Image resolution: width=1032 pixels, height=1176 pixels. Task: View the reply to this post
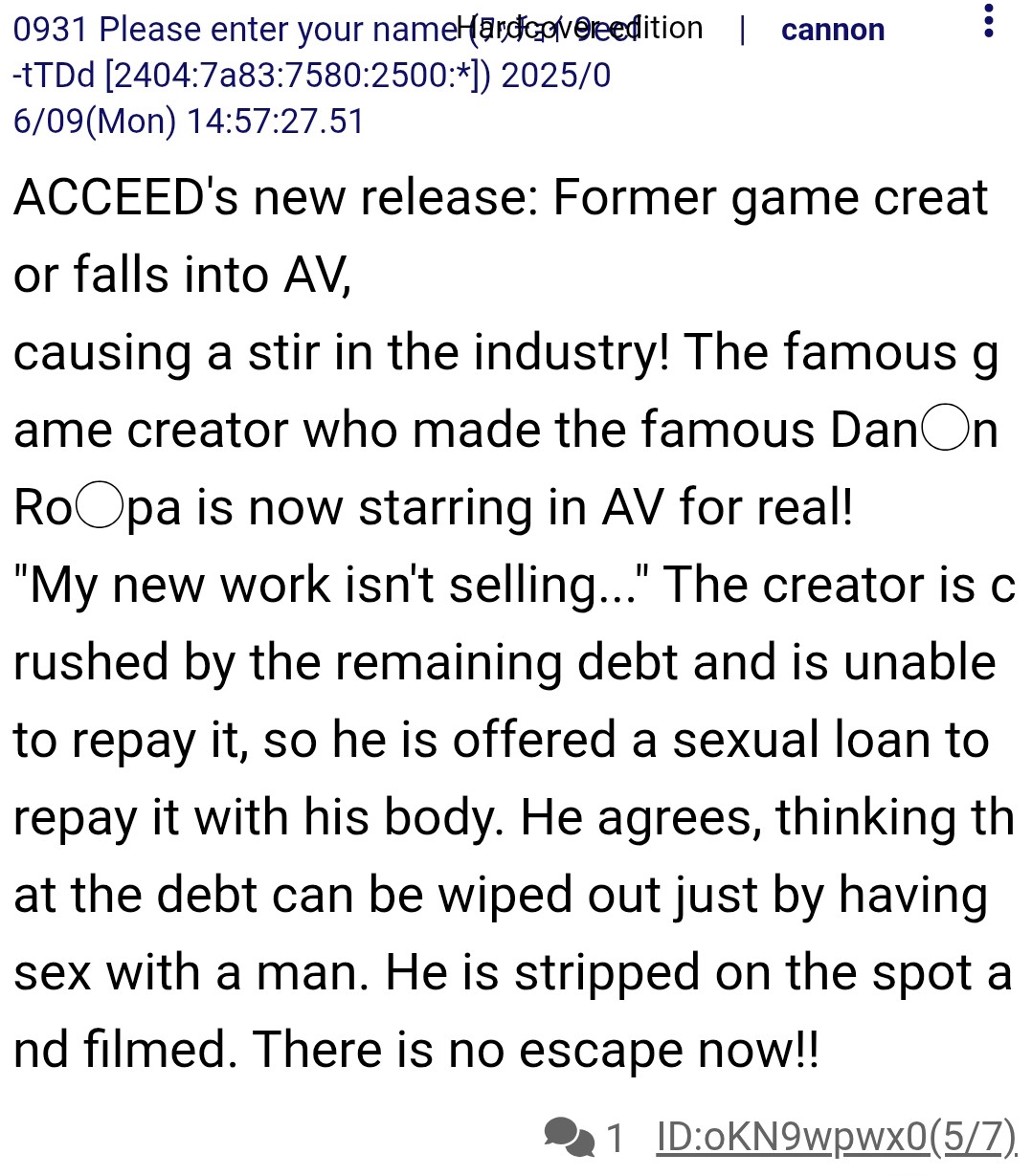(x=584, y=1137)
